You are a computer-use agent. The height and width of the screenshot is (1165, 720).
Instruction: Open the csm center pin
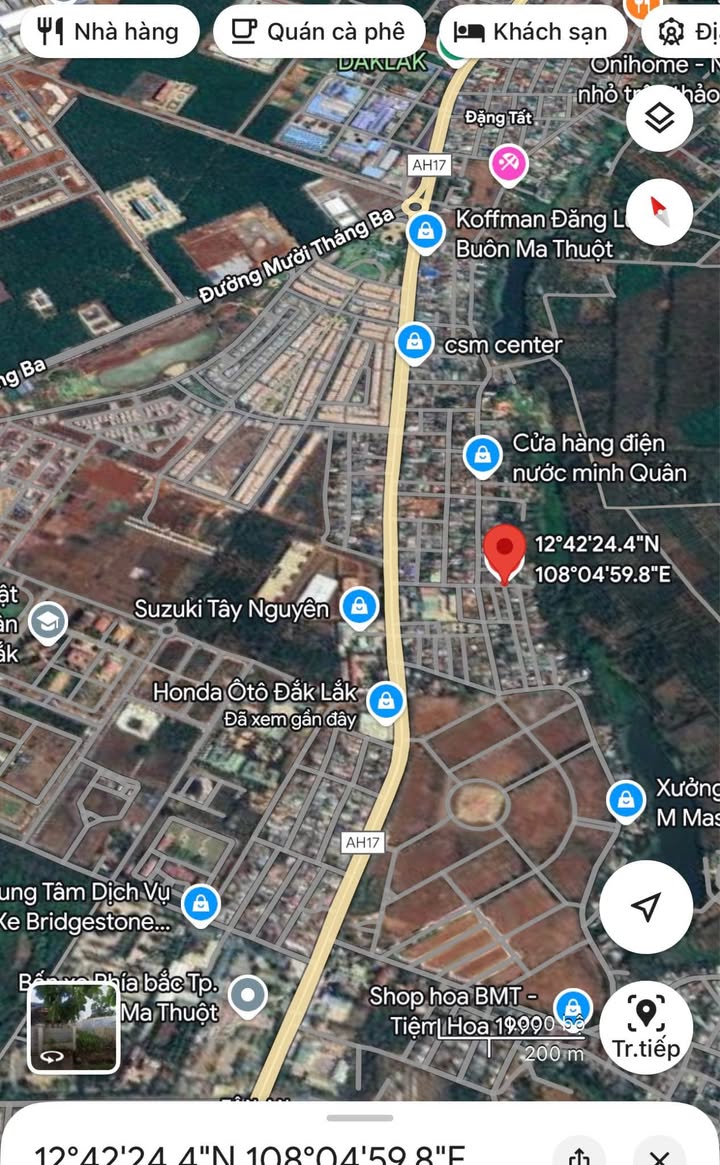413,343
